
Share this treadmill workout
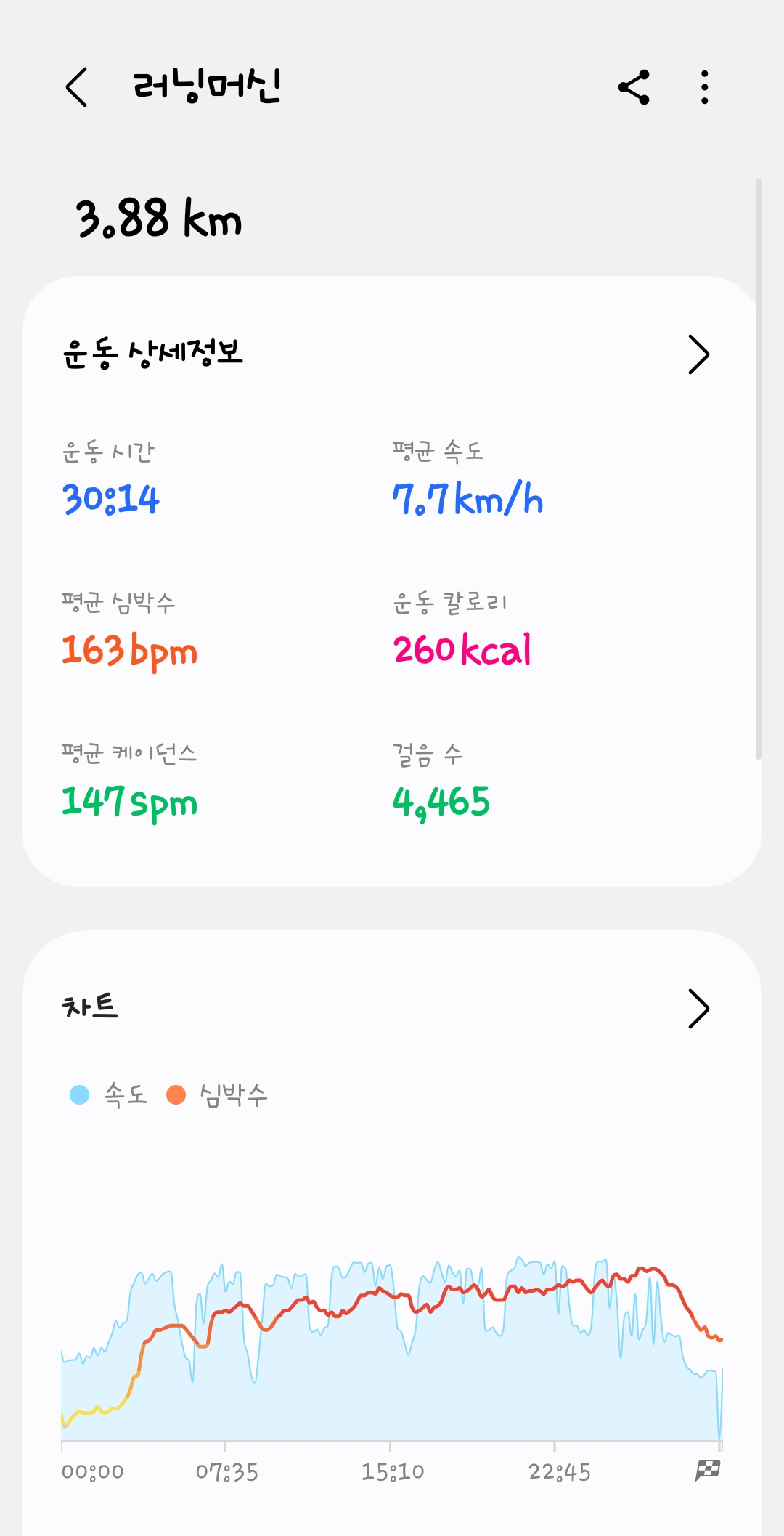[x=634, y=88]
